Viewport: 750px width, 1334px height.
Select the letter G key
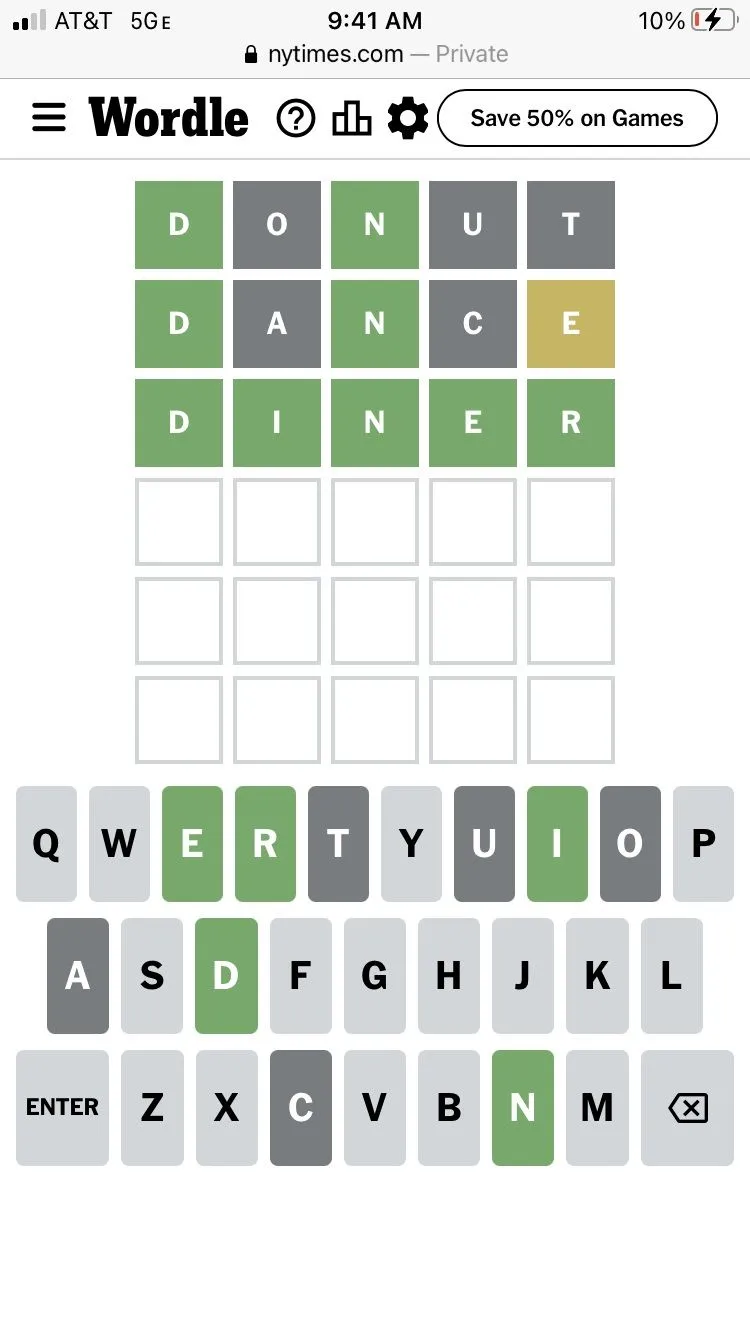374,976
